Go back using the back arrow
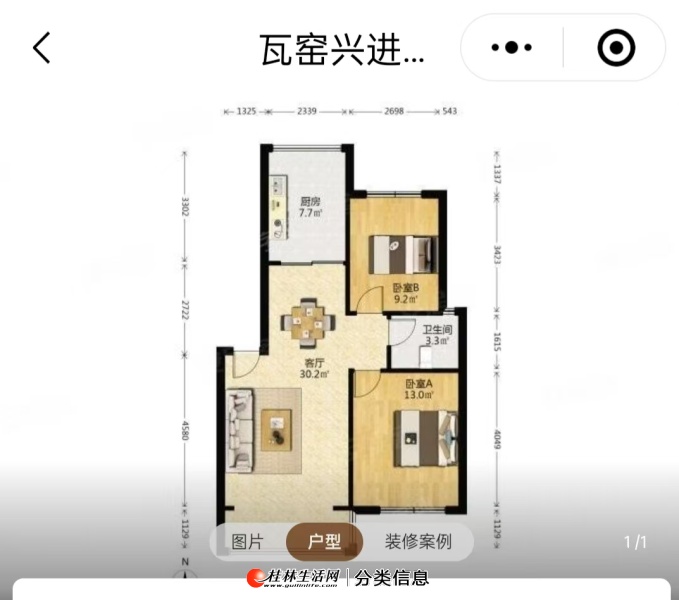Image resolution: width=679 pixels, height=600 pixels. pos(42,47)
